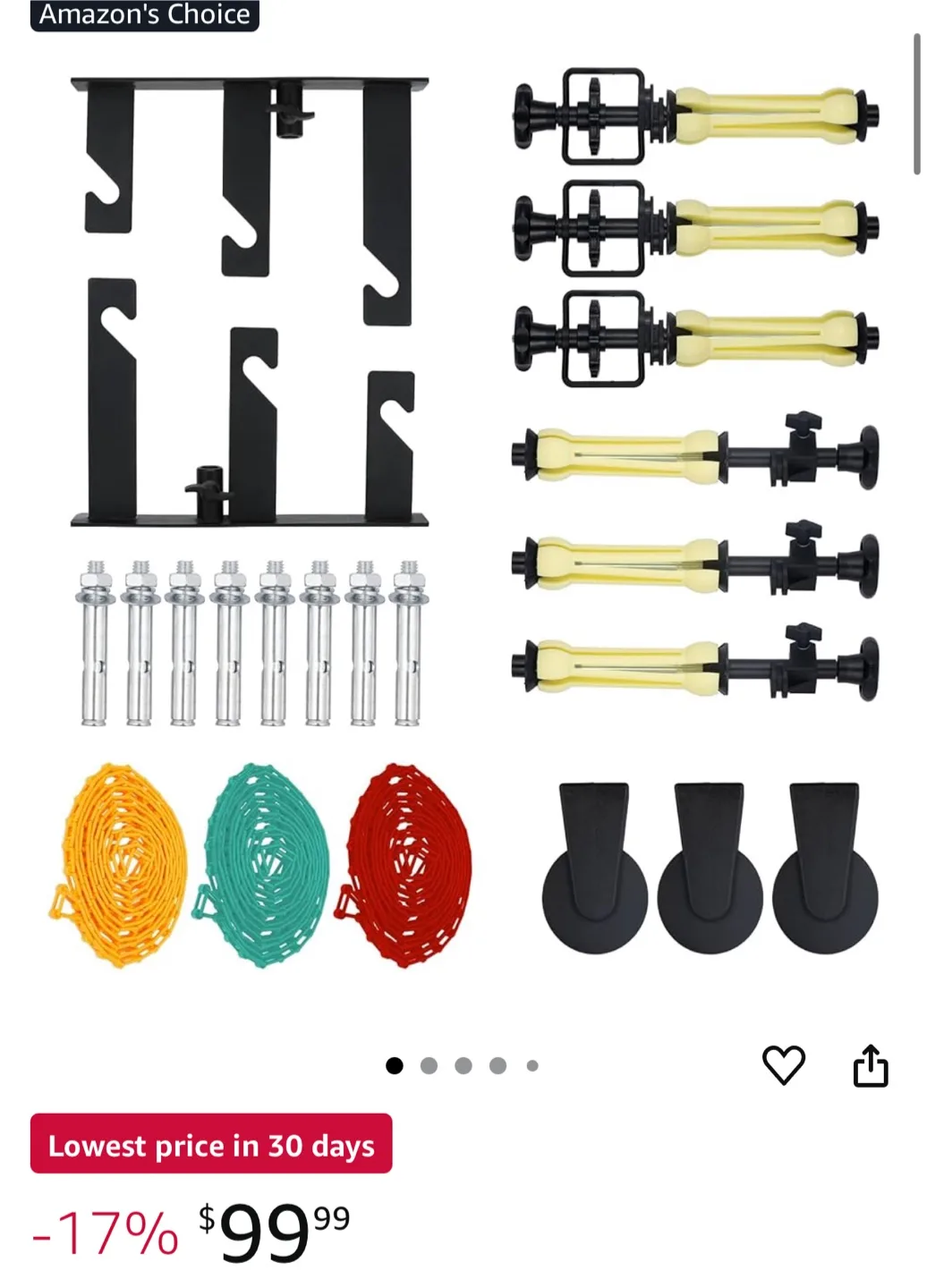927x1288 pixels.
Task: Add this item to your wish list
Action: click(783, 1064)
